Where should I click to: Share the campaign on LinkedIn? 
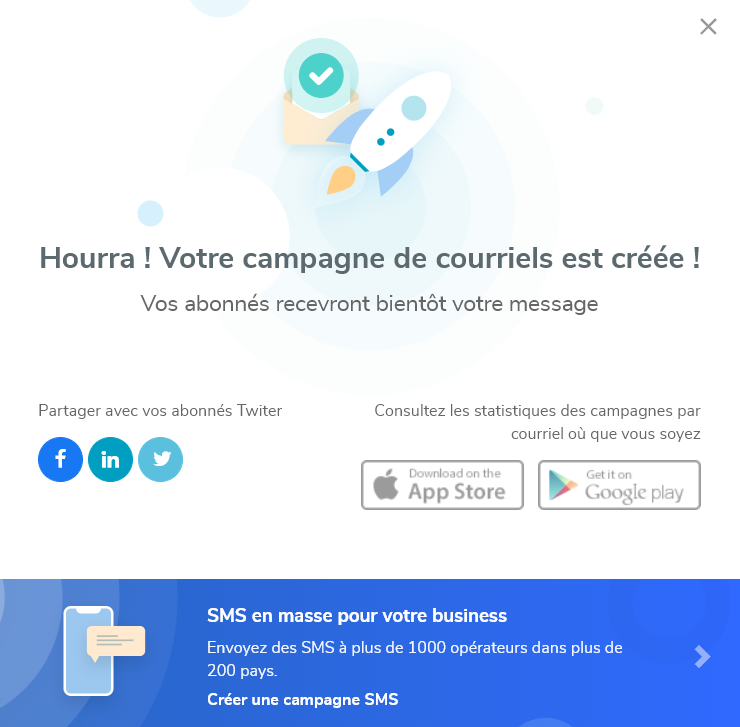[x=110, y=460]
